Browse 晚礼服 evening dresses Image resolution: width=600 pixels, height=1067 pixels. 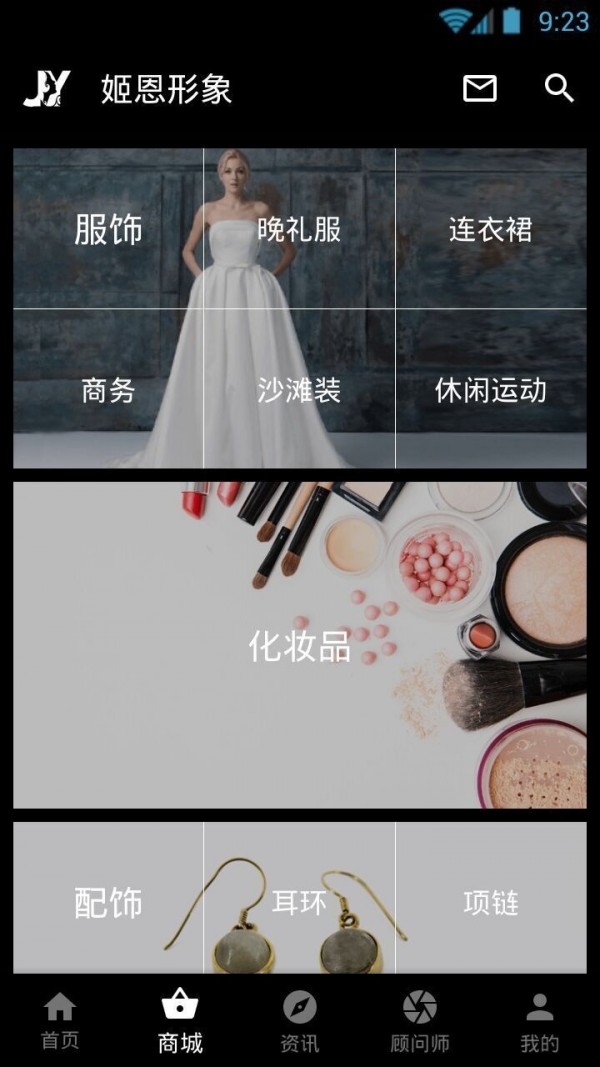(299, 230)
